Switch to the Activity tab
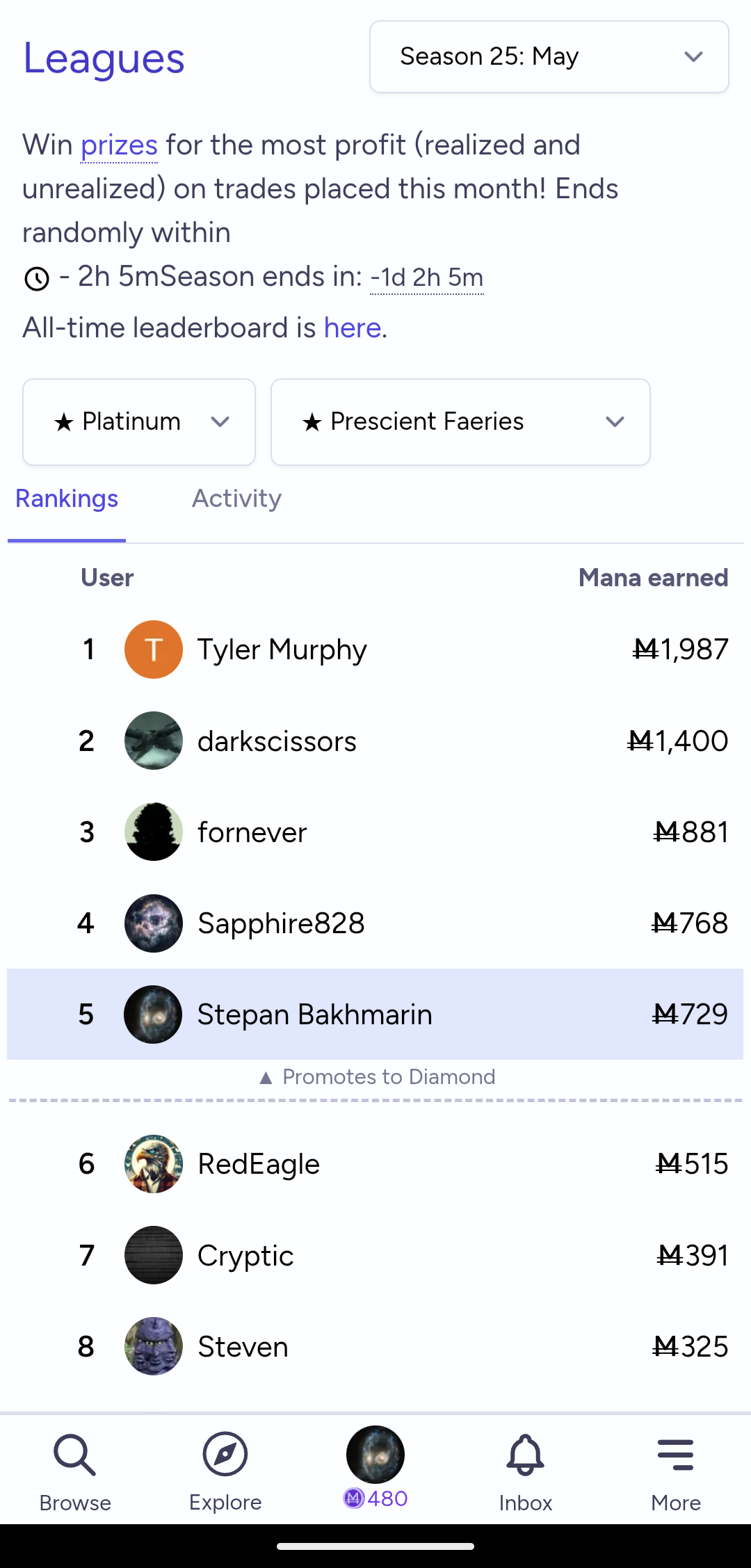The width and height of the screenshot is (751, 1568). click(x=236, y=499)
